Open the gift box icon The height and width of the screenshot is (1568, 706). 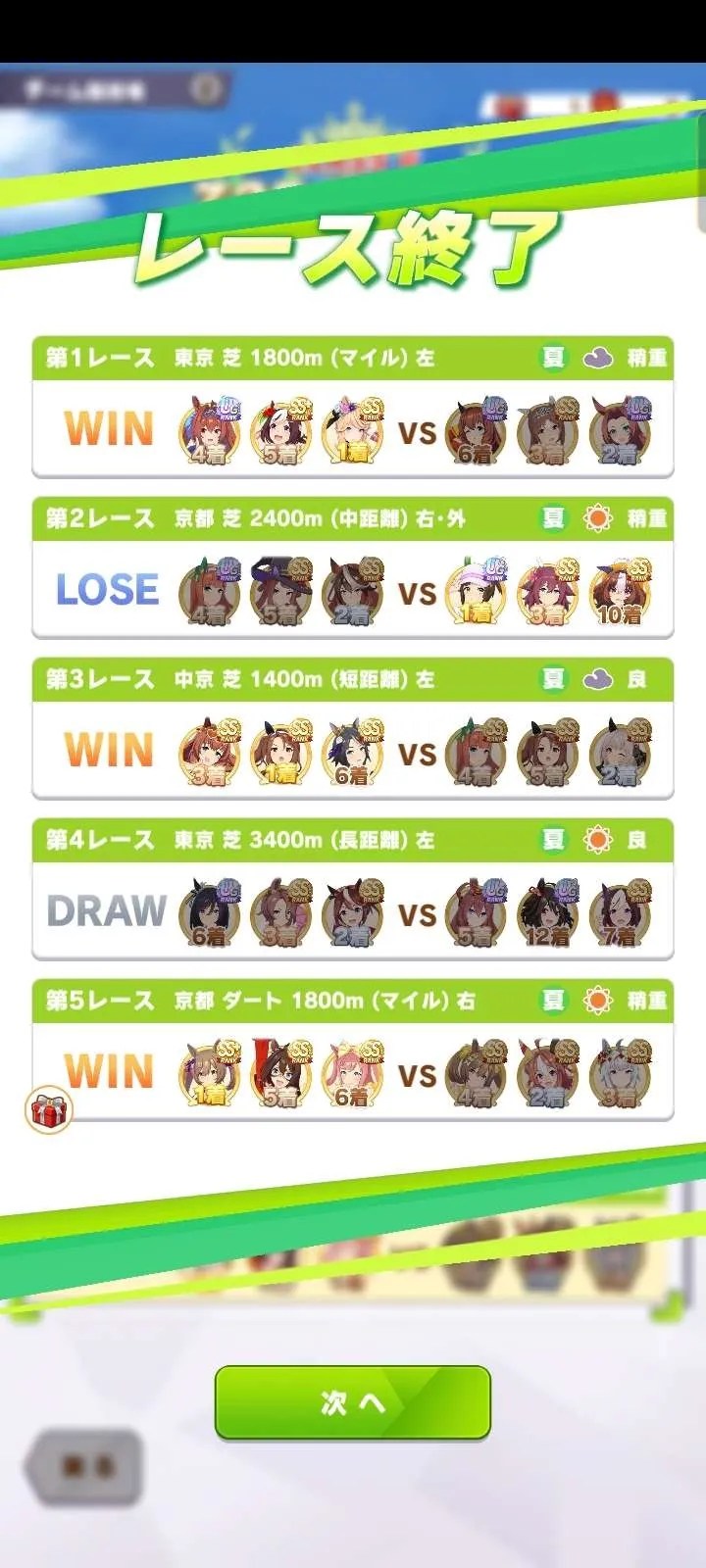[x=48, y=1111]
